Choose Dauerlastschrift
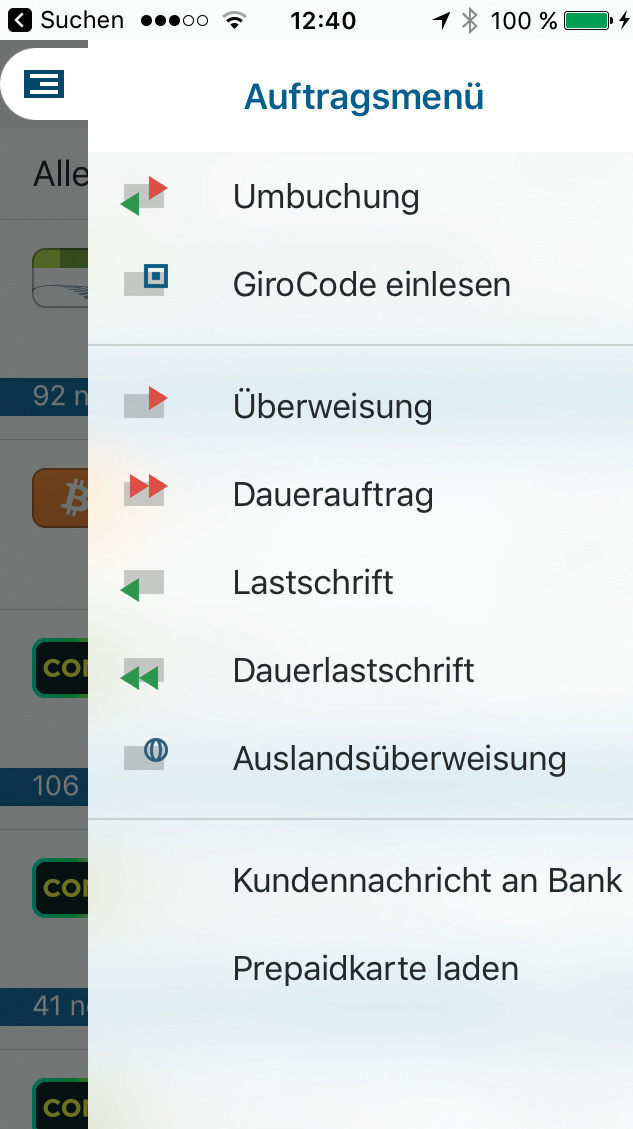The image size is (633, 1129). [x=353, y=670]
